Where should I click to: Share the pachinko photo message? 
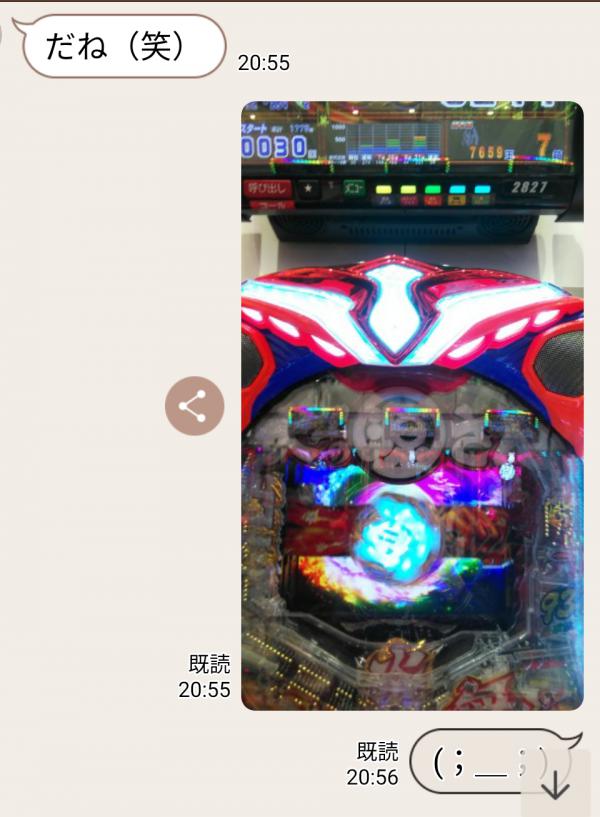194,406
